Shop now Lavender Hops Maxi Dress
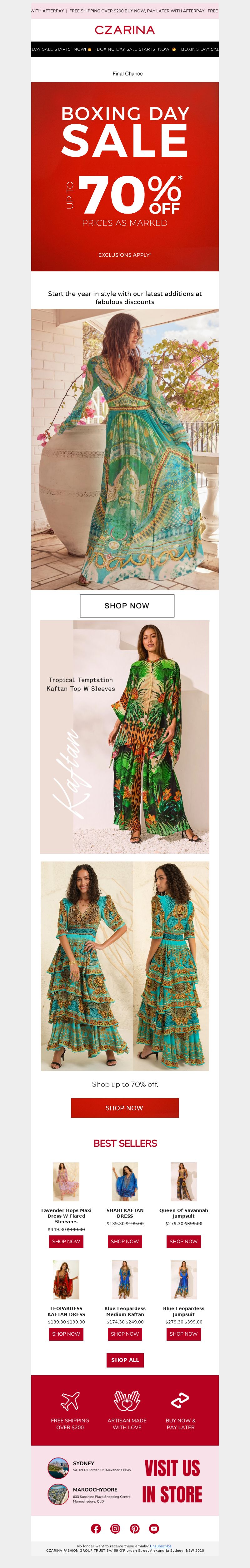Screen dimensions: 250x1568 66,1241
